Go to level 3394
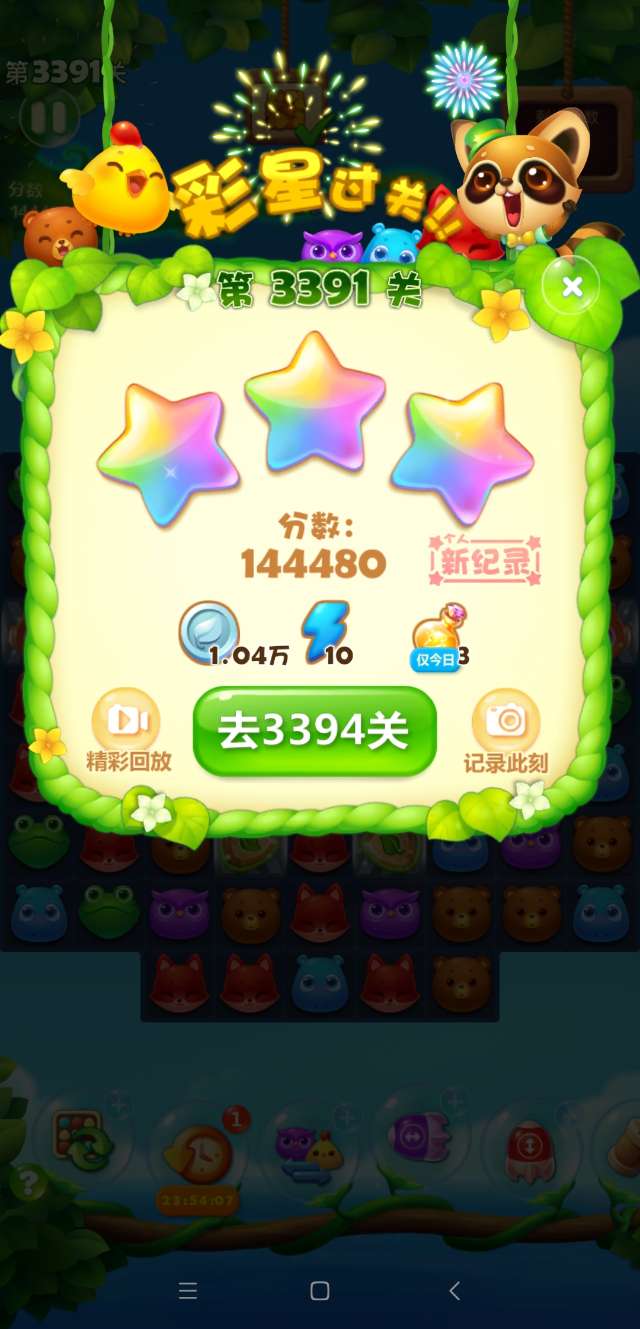 click(314, 732)
